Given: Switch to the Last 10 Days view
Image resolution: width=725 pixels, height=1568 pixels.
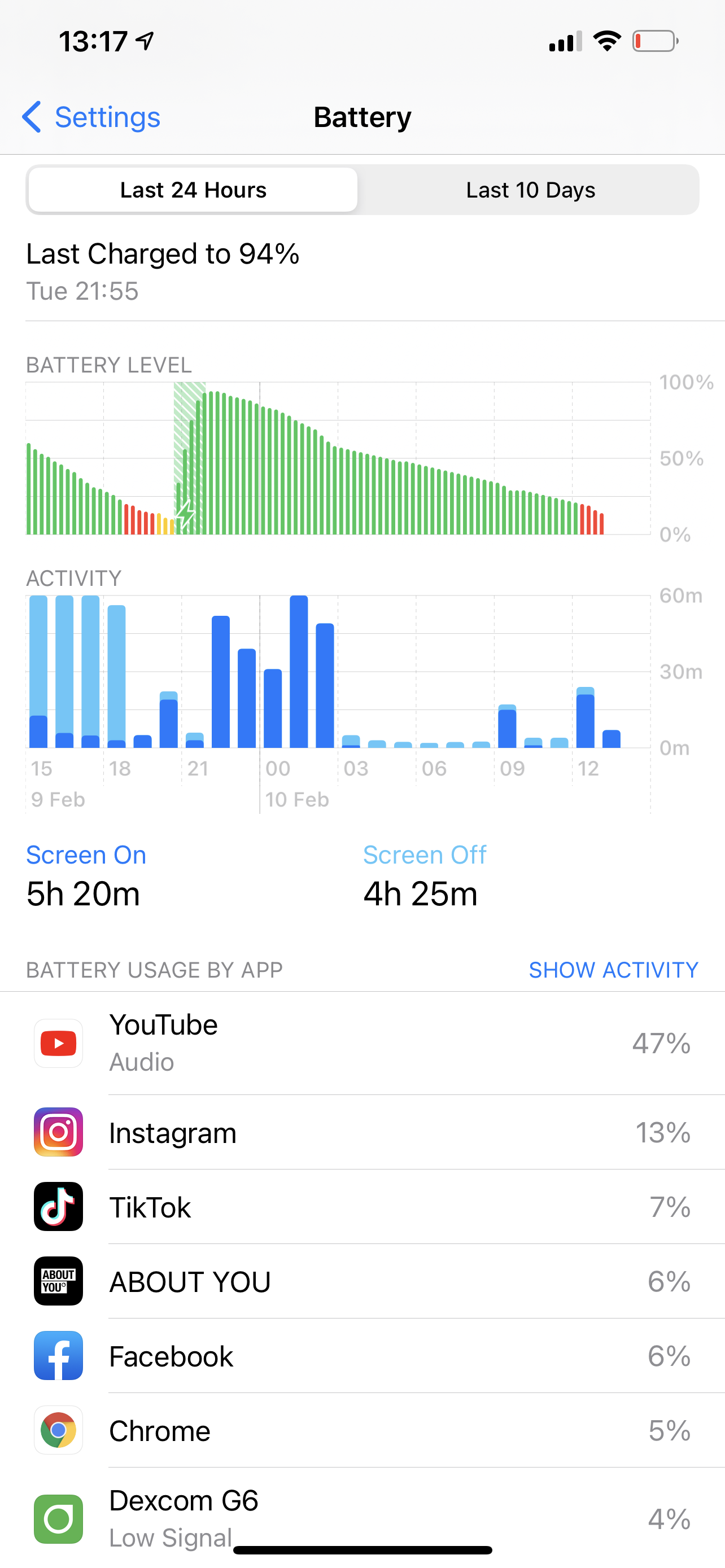Looking at the screenshot, I should click(530, 190).
